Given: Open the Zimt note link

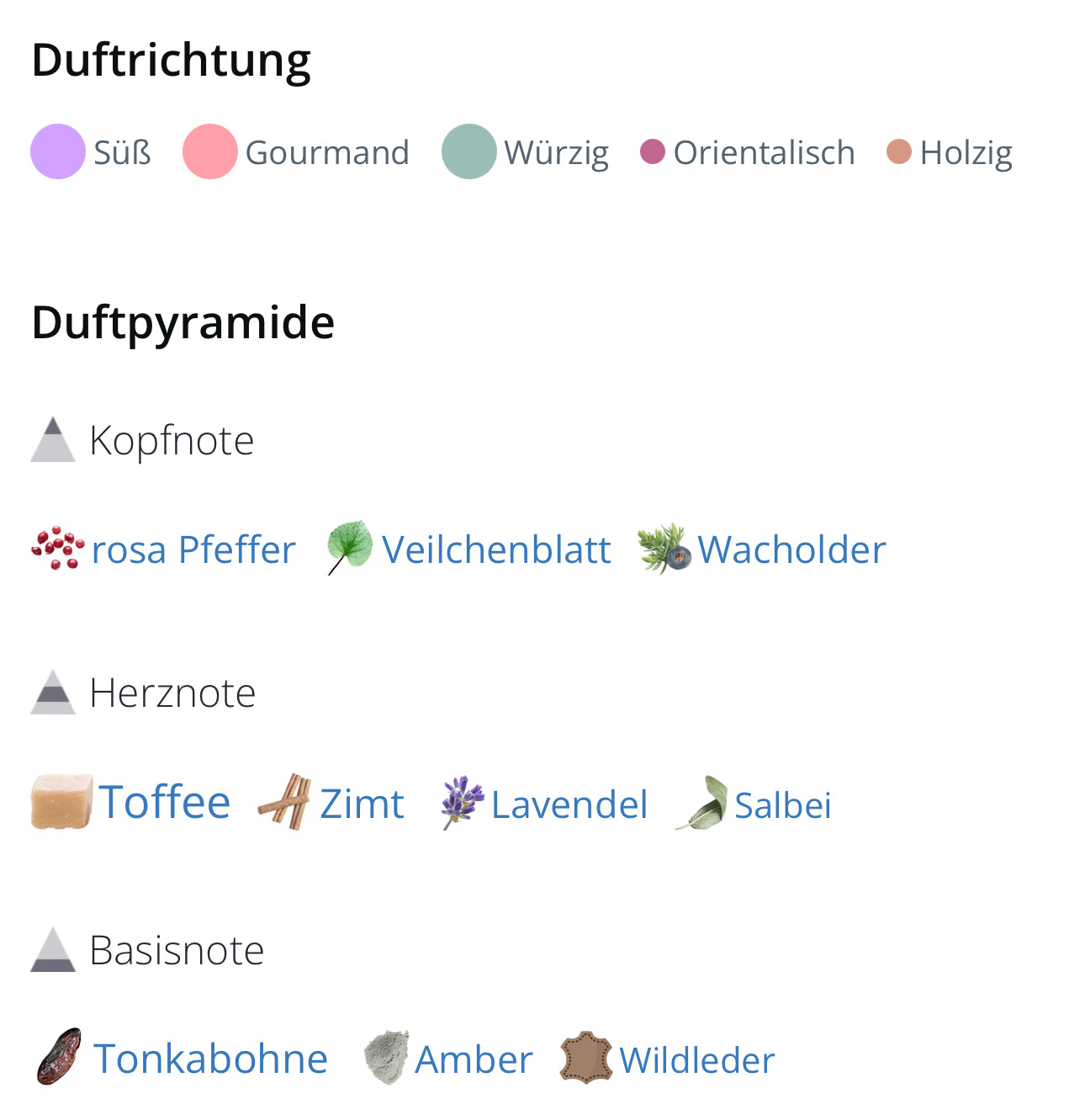Looking at the screenshot, I should pos(362,804).
